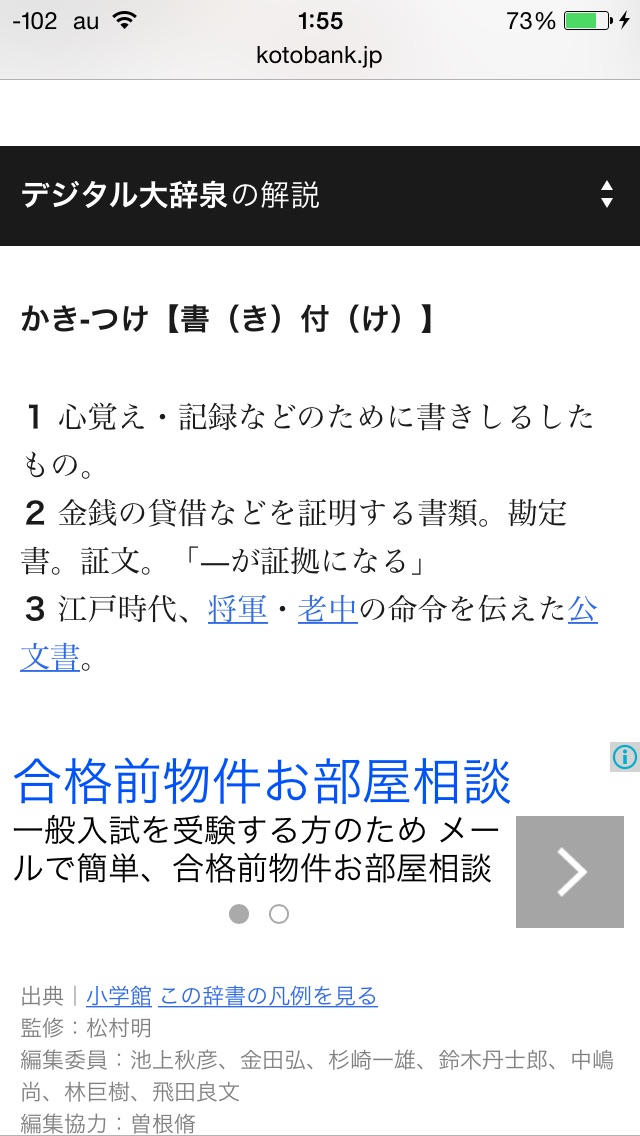
Task: Open the 合格前物件お部屋相談 ad headline
Action: [x=262, y=782]
